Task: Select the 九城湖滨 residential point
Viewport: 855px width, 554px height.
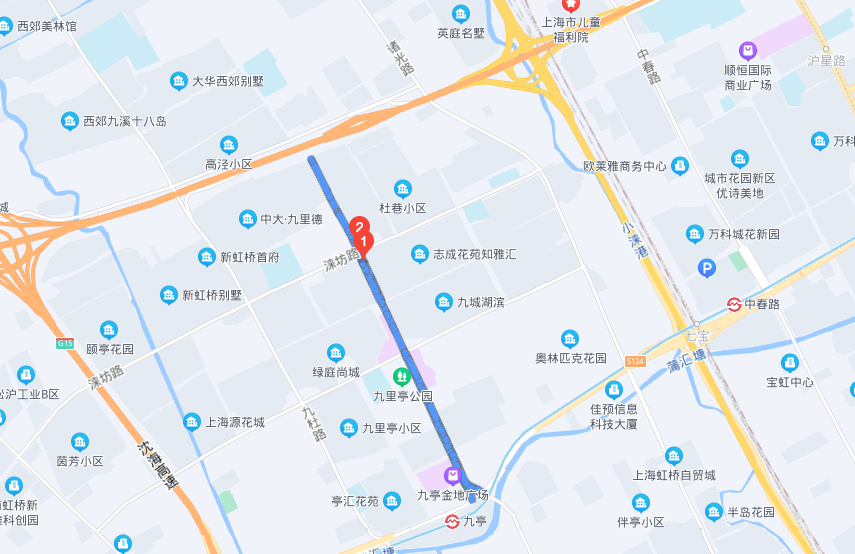Action: (x=444, y=301)
